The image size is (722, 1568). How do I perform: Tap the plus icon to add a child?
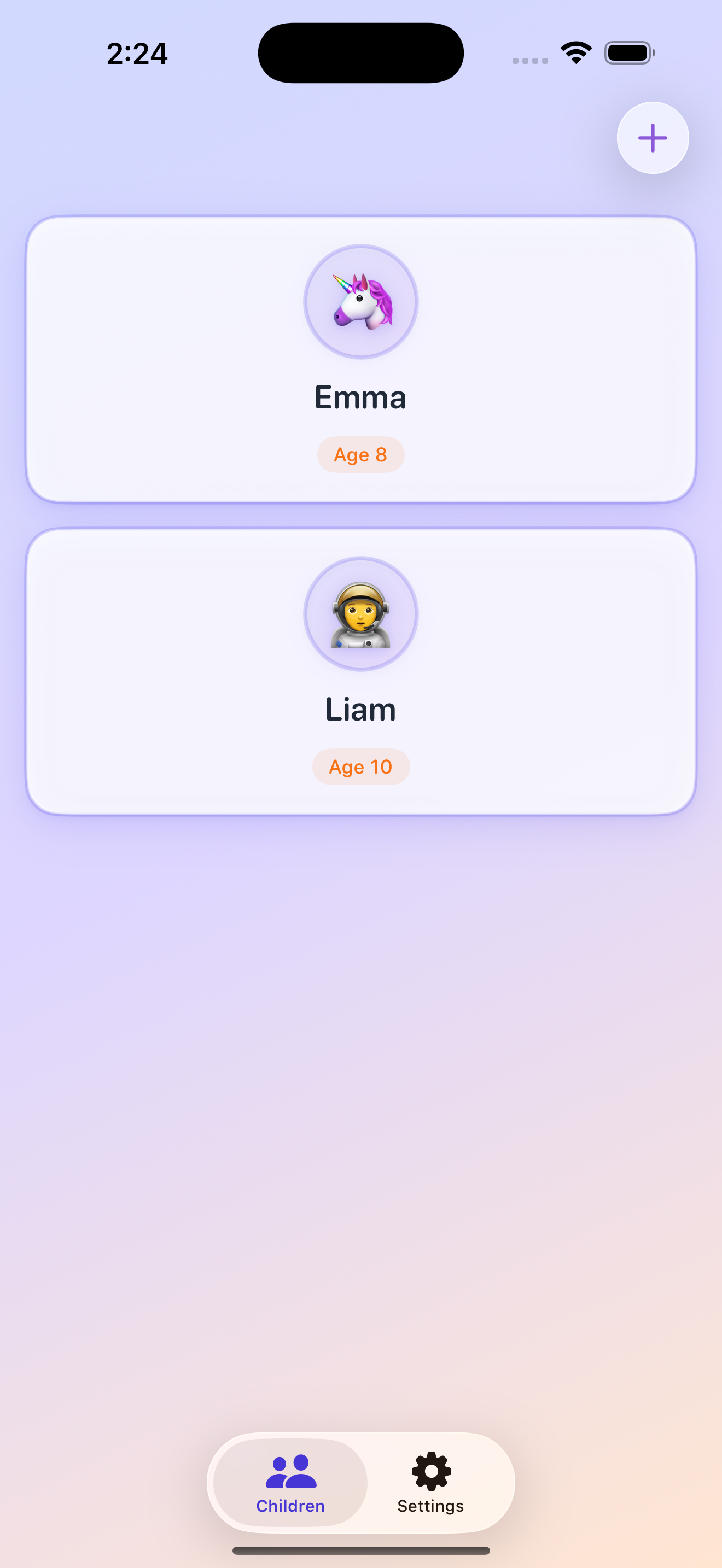coord(652,138)
